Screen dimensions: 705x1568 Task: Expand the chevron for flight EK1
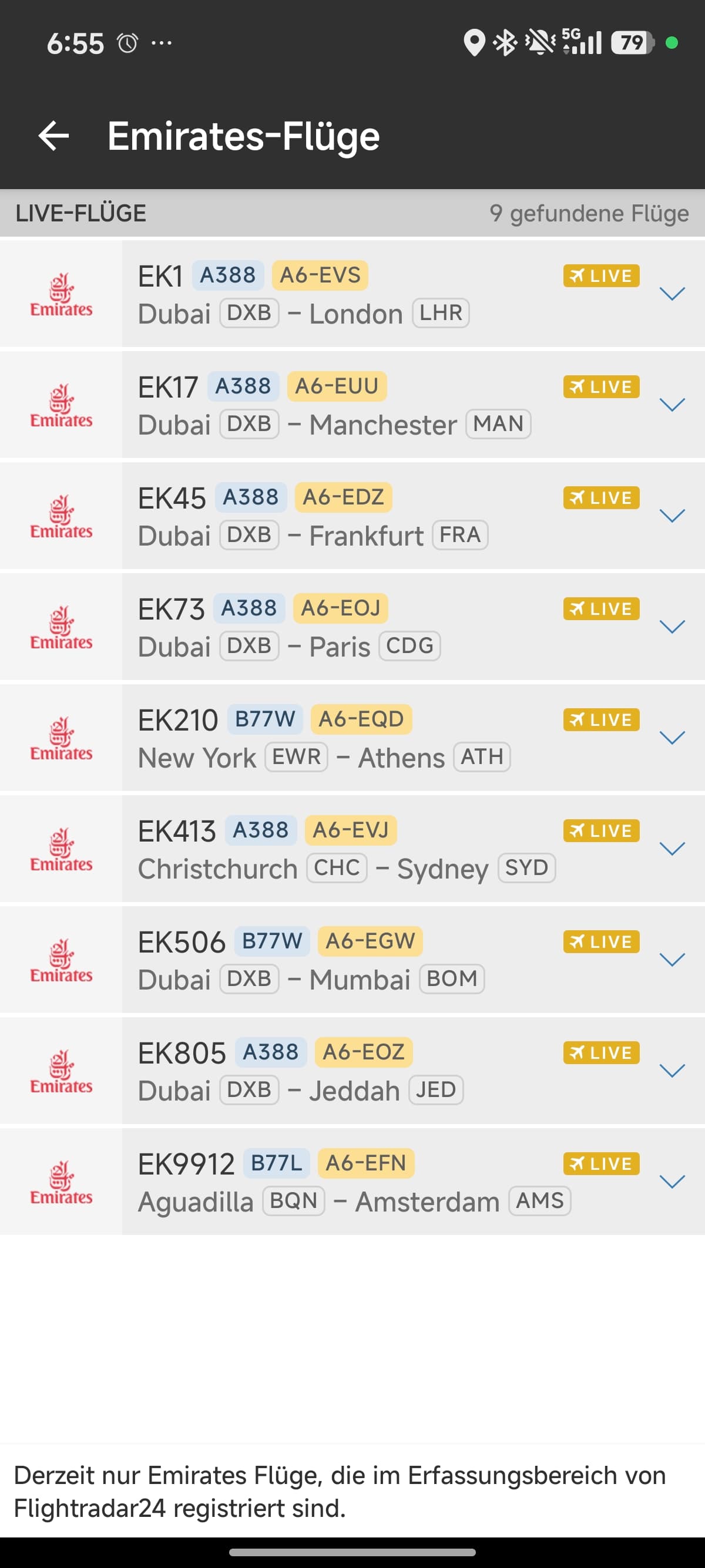(x=672, y=294)
